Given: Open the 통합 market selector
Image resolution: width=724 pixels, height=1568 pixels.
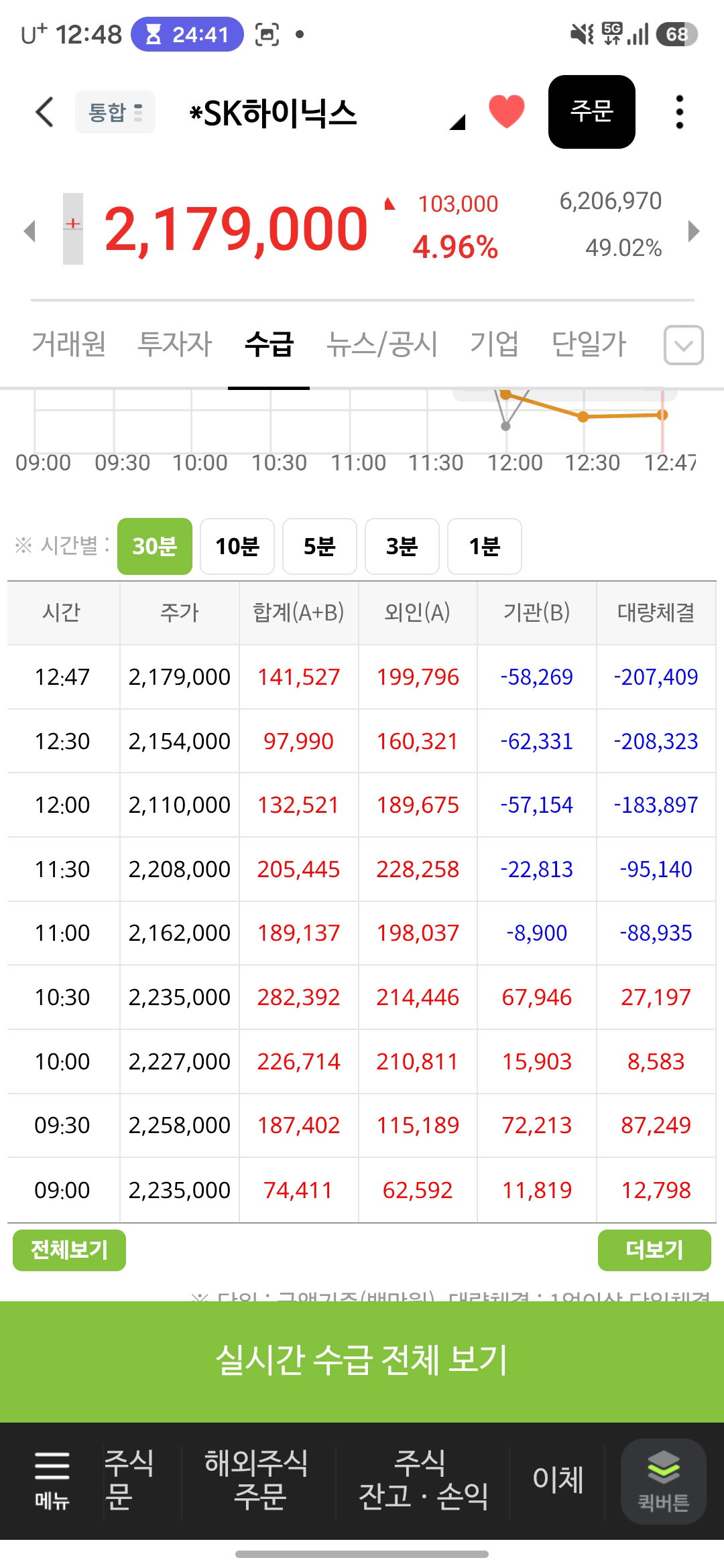Looking at the screenshot, I should [x=115, y=112].
